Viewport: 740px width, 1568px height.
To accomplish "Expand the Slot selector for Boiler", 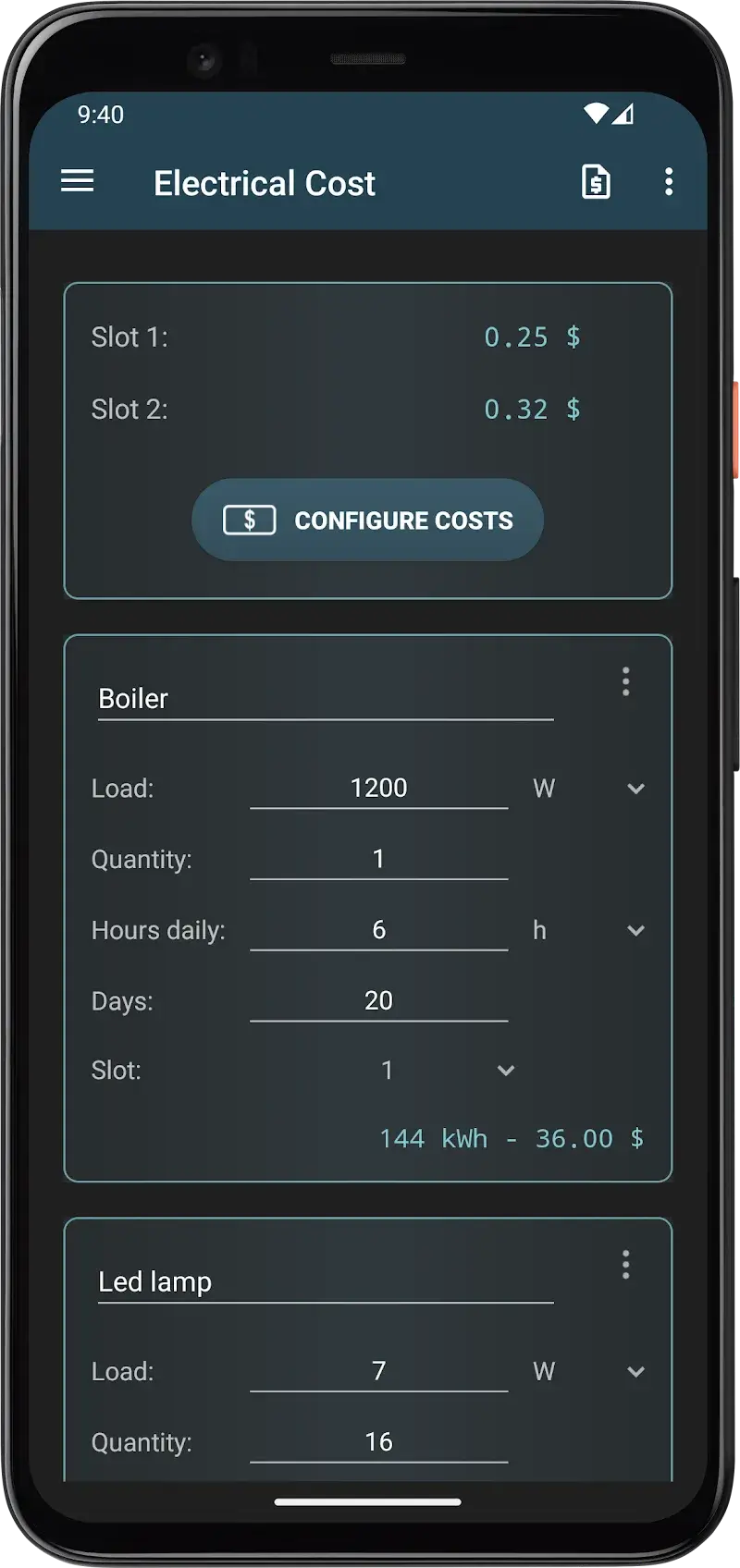I will click(x=505, y=1070).
